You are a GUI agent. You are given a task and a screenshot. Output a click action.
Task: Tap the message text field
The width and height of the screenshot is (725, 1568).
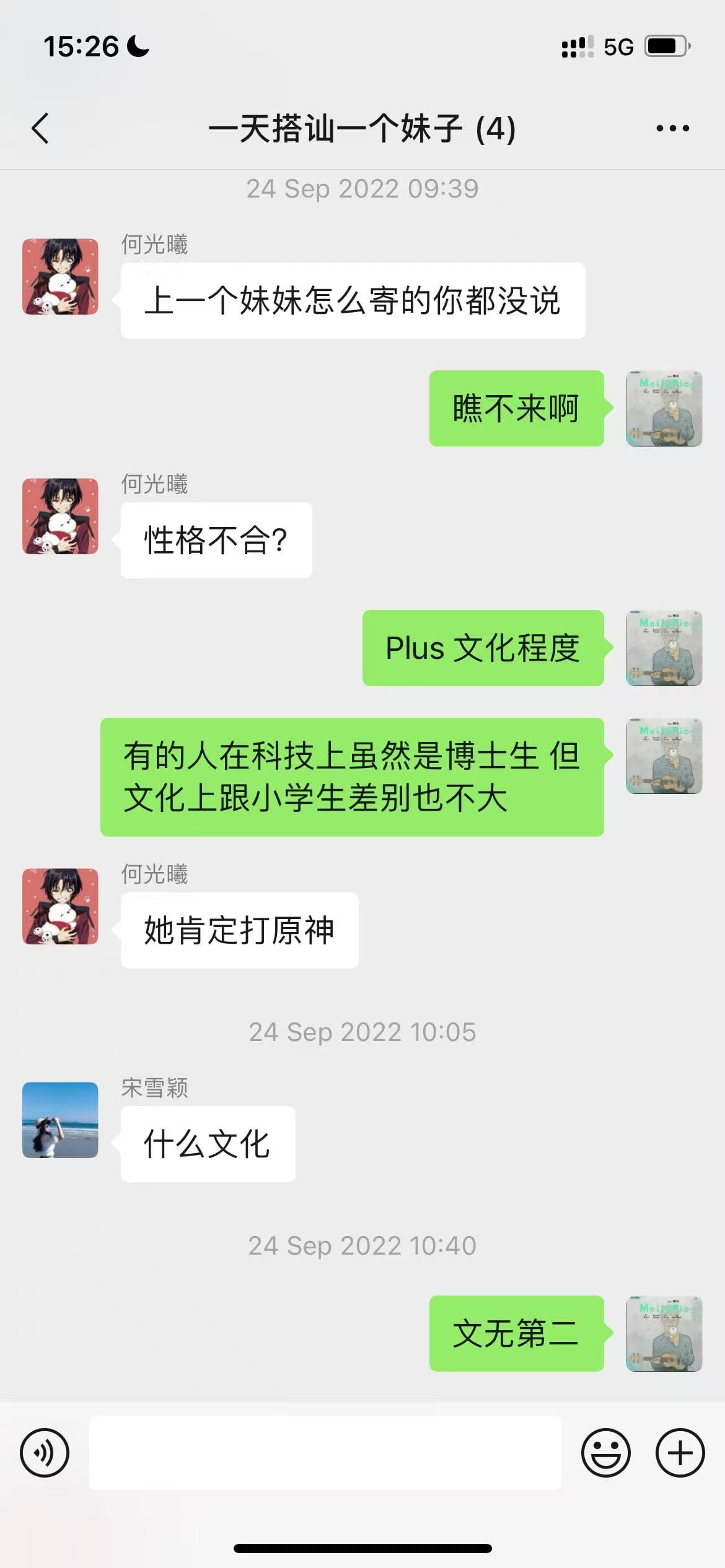[325, 1452]
